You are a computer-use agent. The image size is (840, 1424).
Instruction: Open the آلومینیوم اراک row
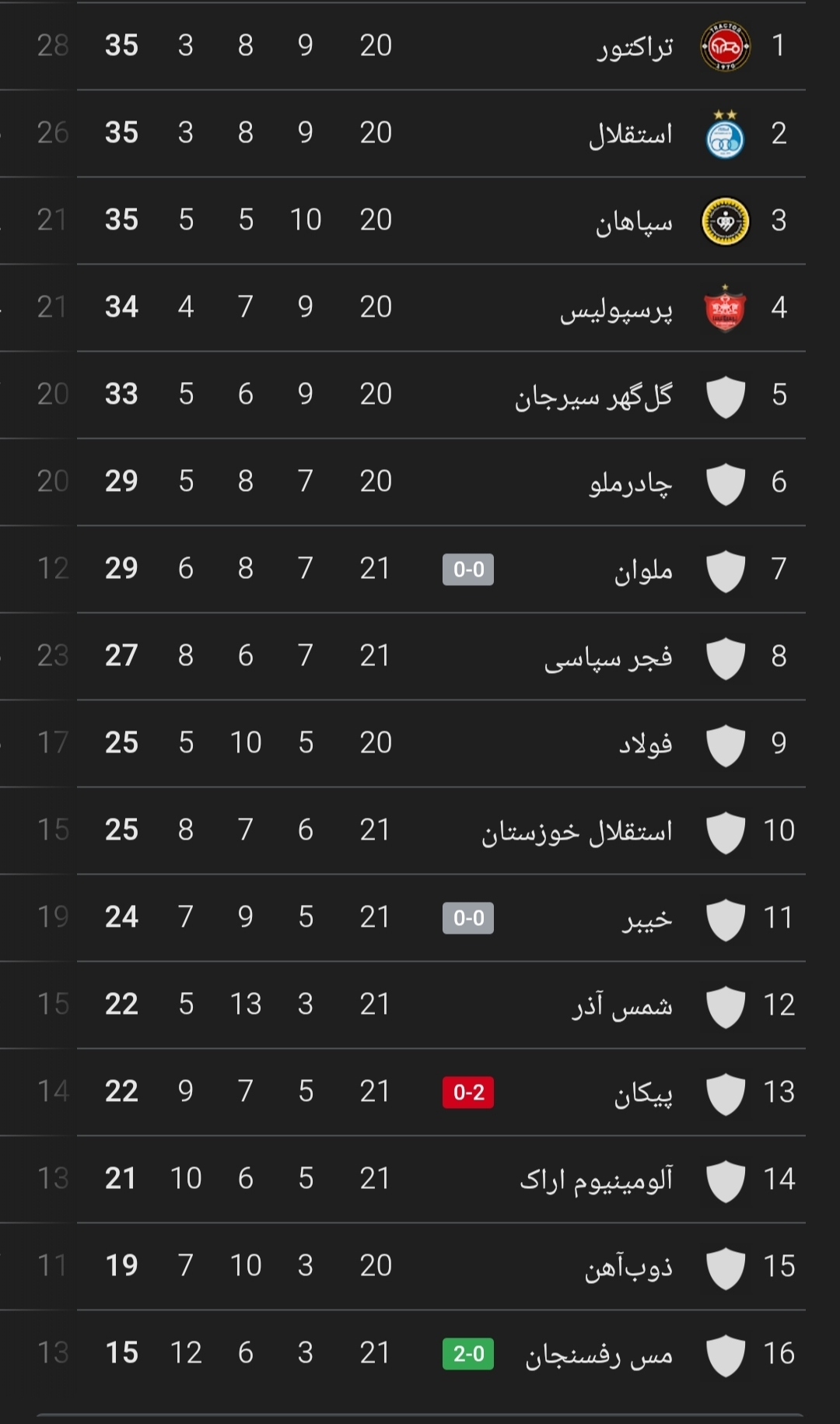(x=596, y=1180)
